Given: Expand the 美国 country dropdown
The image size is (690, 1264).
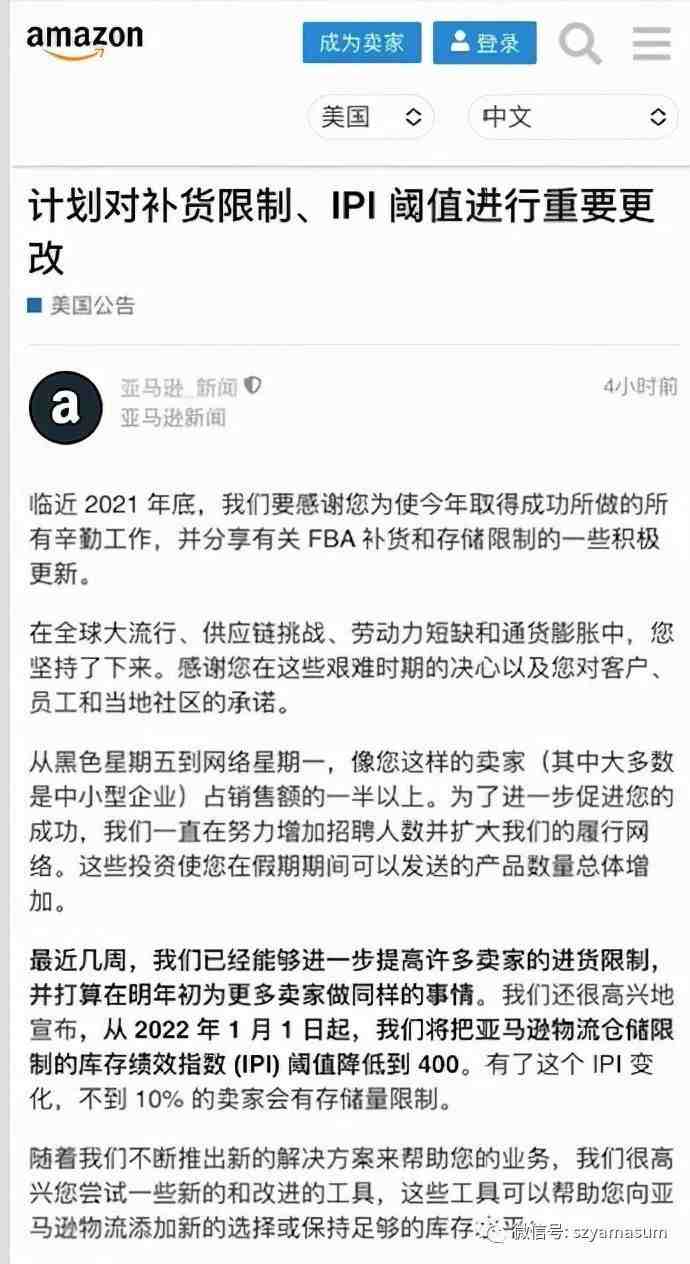Looking at the screenshot, I should [x=371, y=117].
